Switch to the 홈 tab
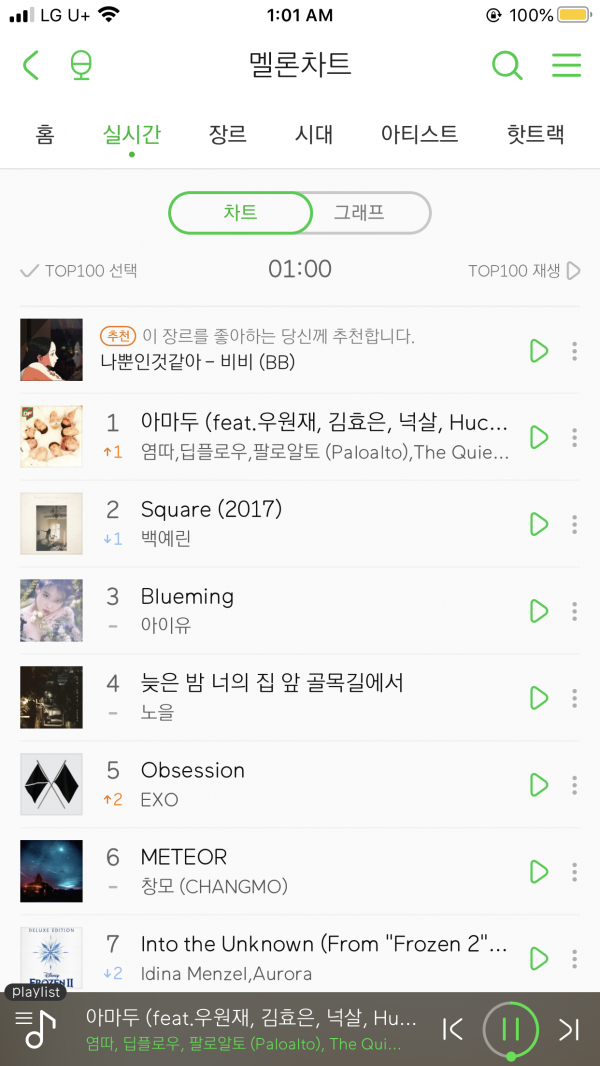This screenshot has height=1066, width=600. (44, 134)
